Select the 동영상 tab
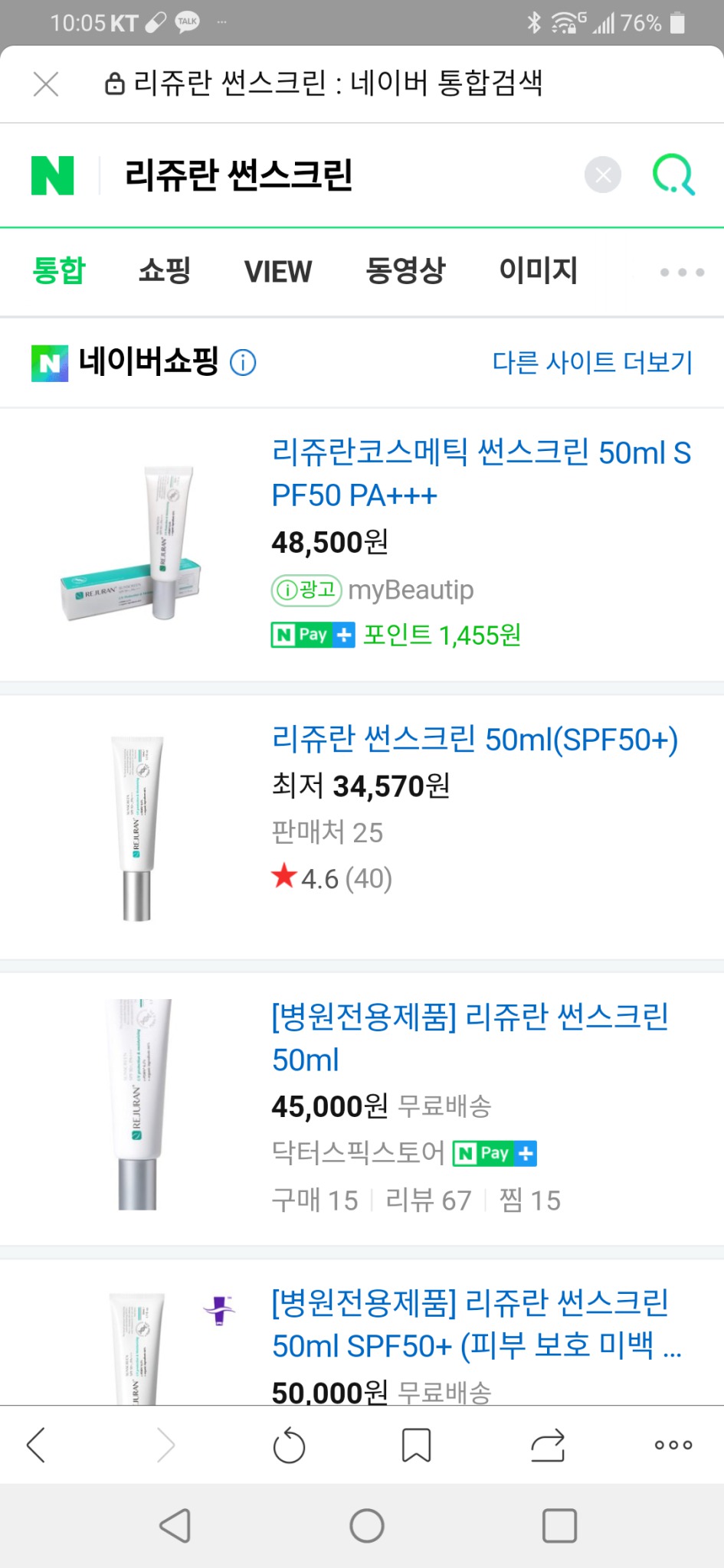 click(407, 271)
